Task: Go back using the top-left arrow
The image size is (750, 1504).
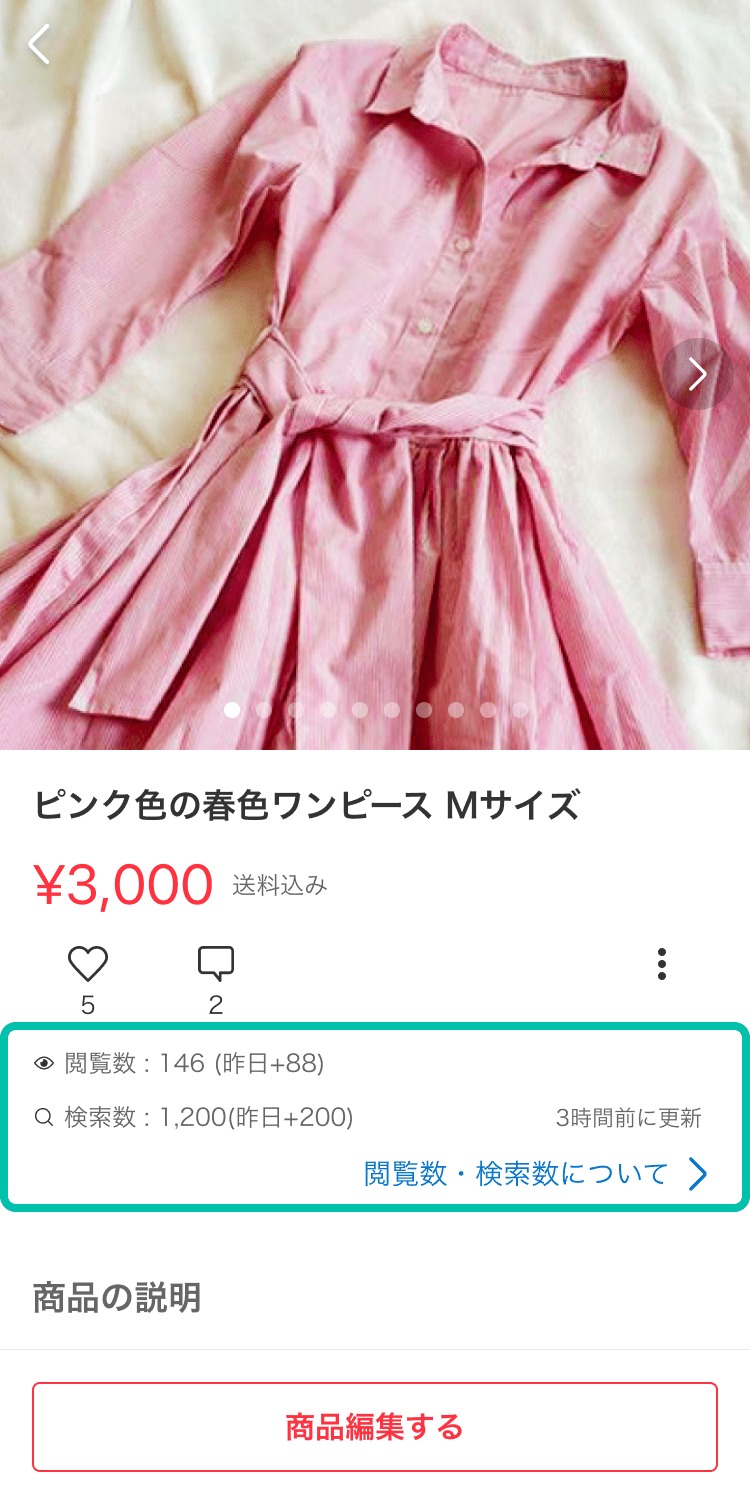Action: click(x=39, y=44)
